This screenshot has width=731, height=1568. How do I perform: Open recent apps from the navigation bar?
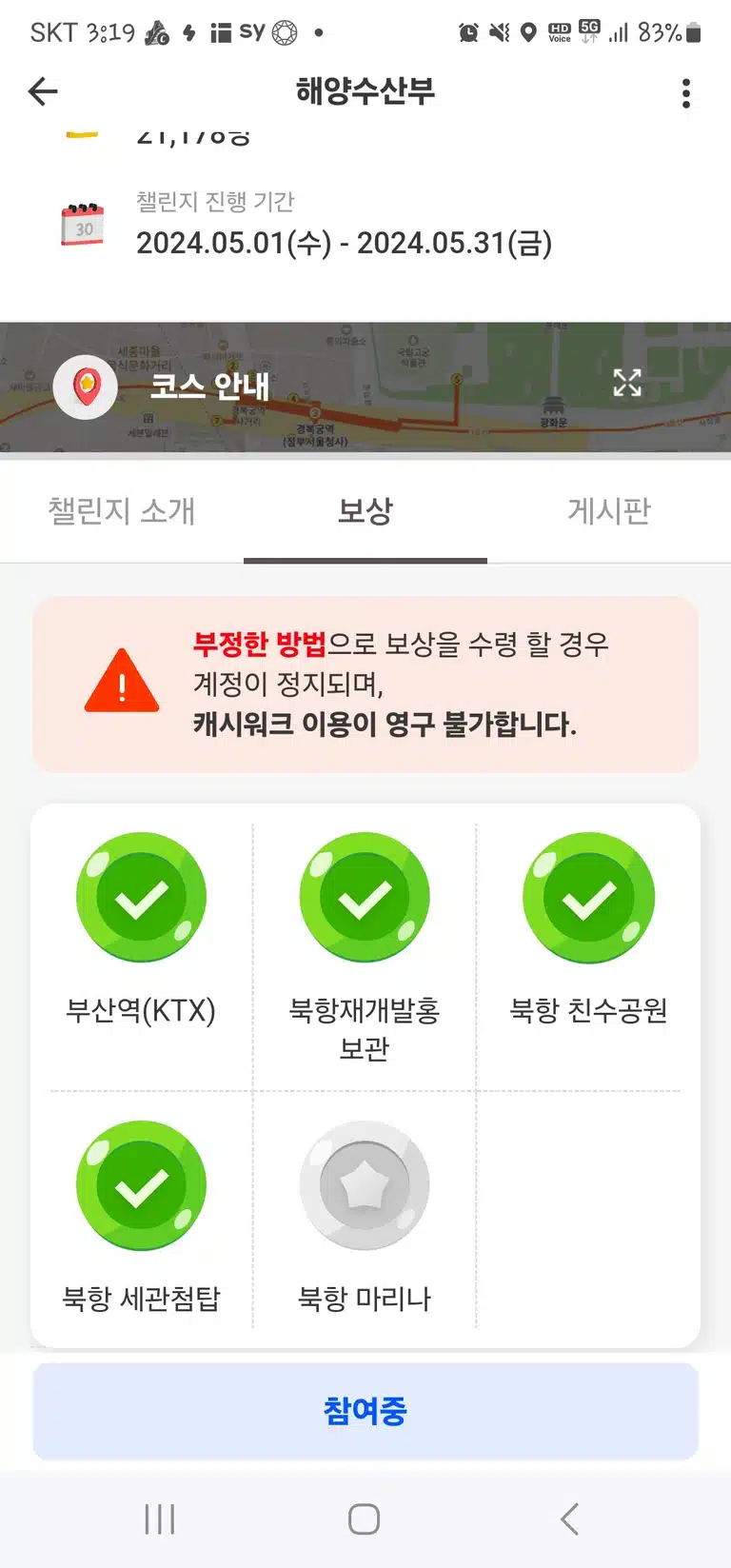pyautogui.click(x=160, y=1518)
